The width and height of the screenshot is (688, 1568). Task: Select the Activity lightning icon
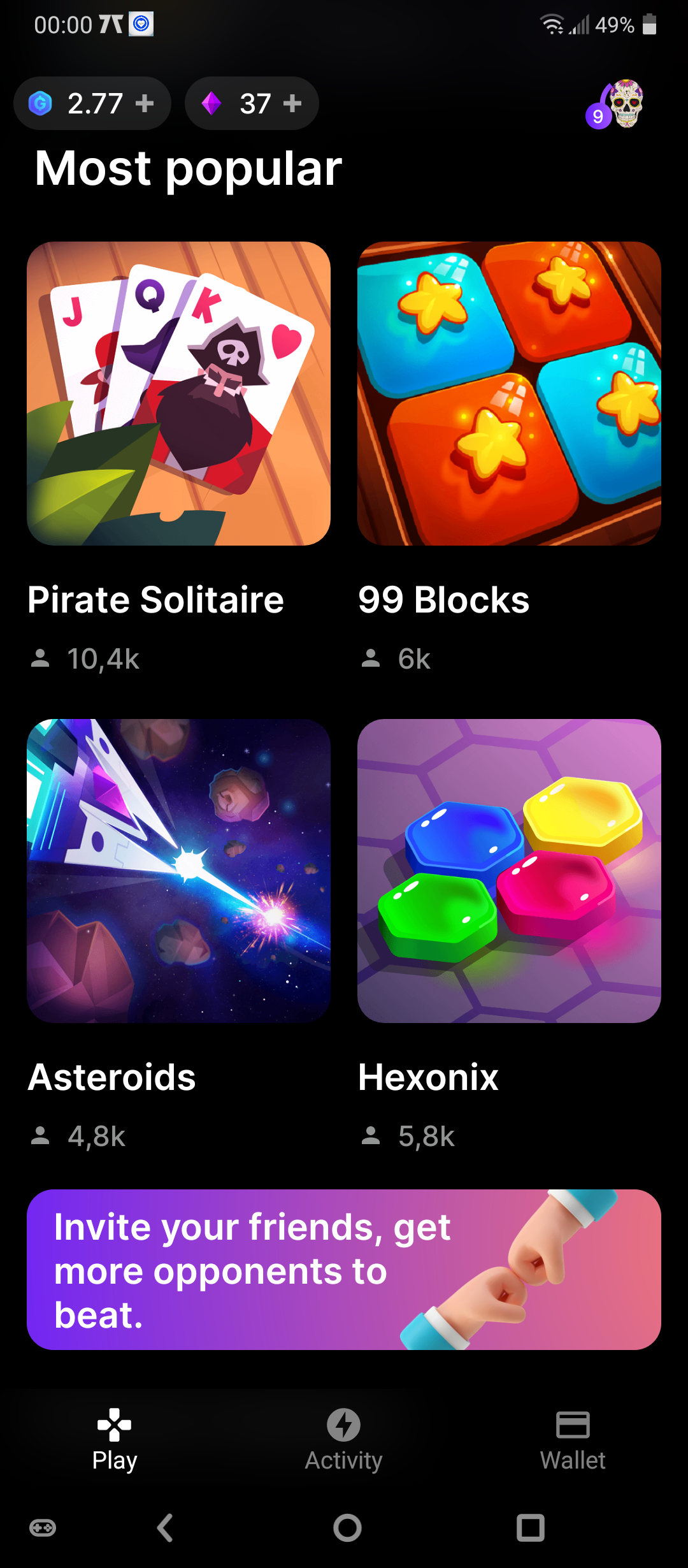pyautogui.click(x=343, y=1424)
